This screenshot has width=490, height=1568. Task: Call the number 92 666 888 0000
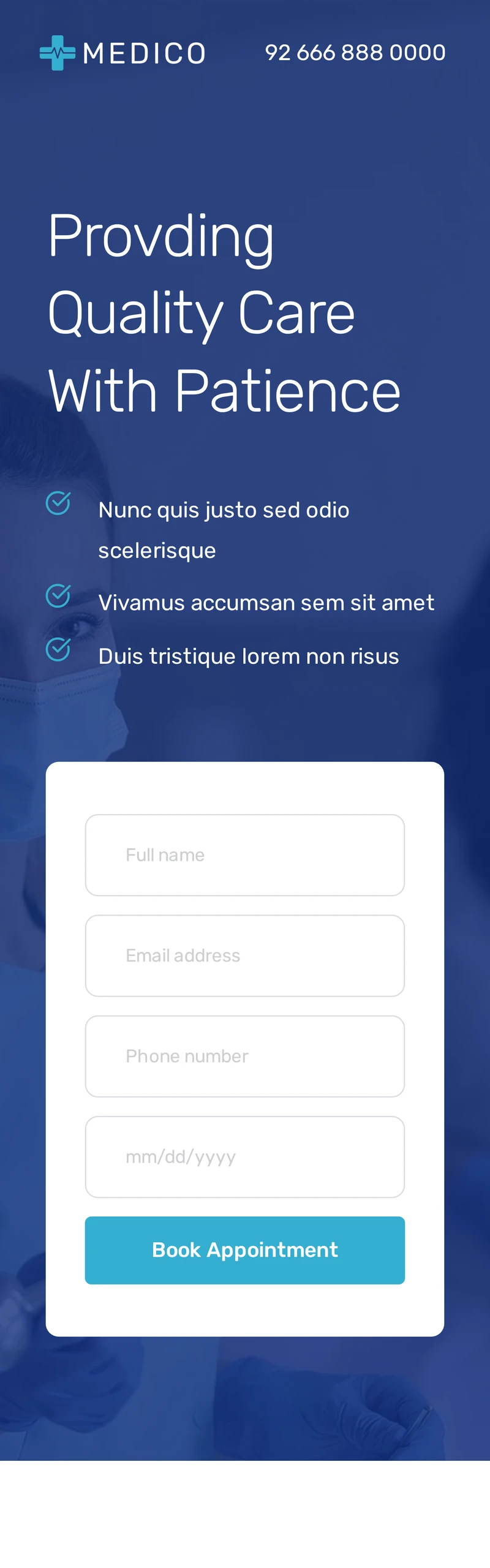[355, 53]
